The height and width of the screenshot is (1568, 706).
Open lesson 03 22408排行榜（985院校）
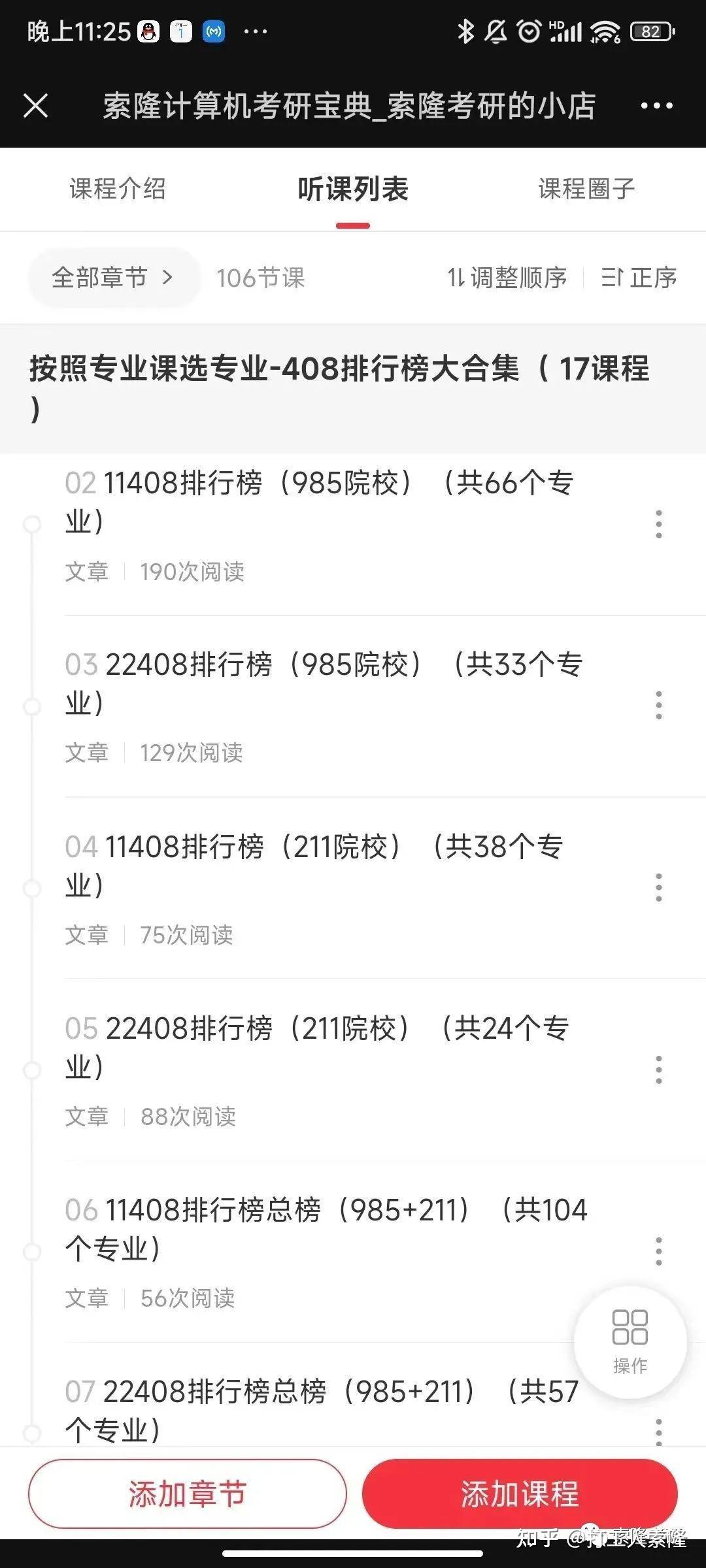coord(324,683)
